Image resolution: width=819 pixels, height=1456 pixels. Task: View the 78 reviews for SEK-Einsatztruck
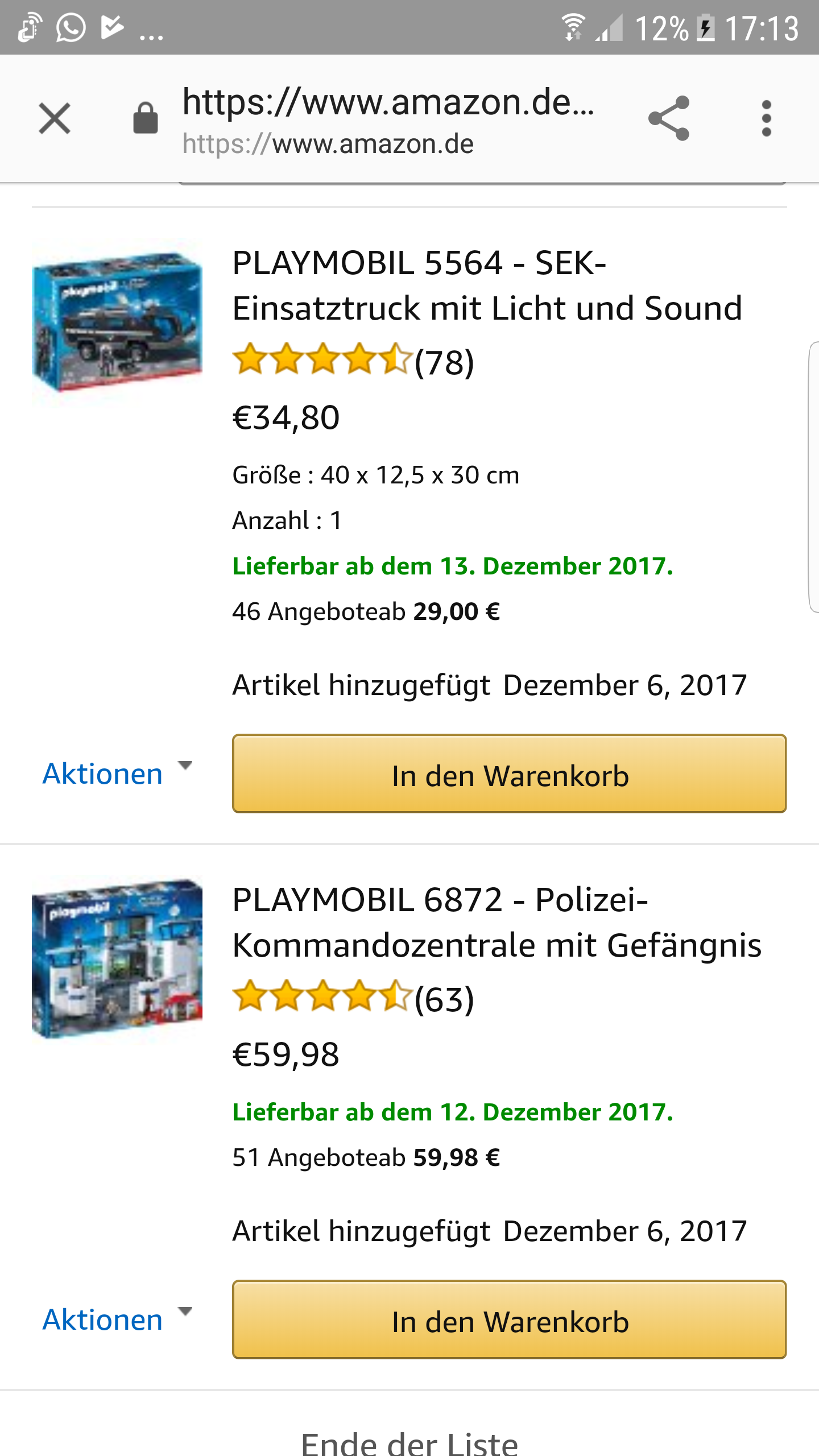click(x=353, y=361)
